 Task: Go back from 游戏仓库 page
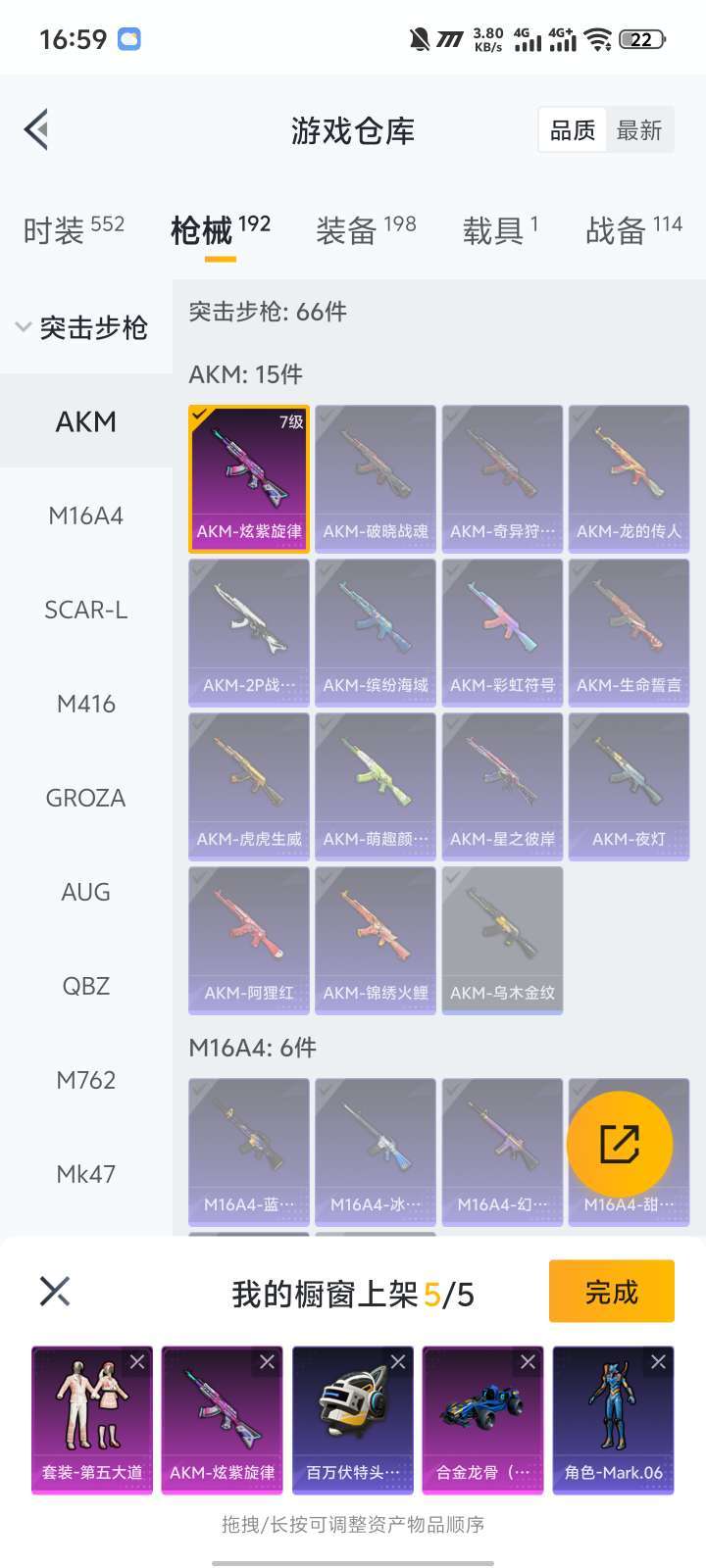point(37,129)
